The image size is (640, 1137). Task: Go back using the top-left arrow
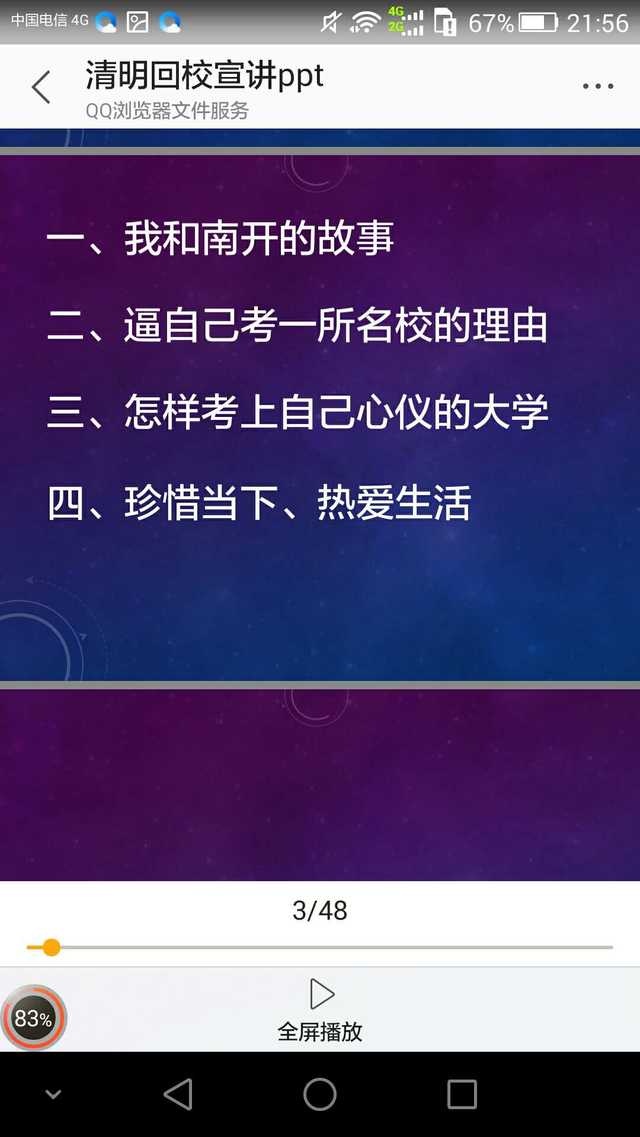pos(41,87)
